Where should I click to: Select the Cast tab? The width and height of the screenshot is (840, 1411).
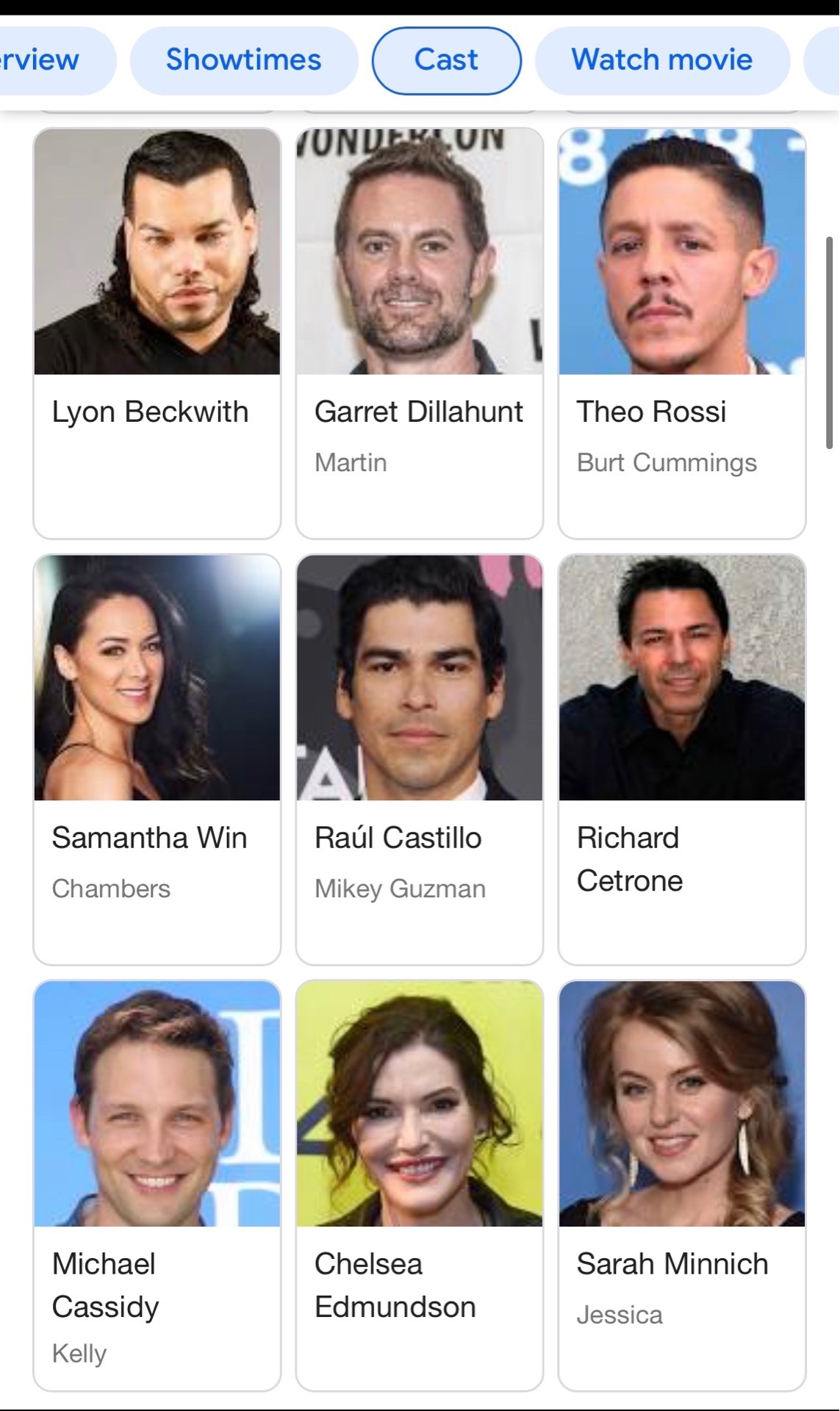446,60
